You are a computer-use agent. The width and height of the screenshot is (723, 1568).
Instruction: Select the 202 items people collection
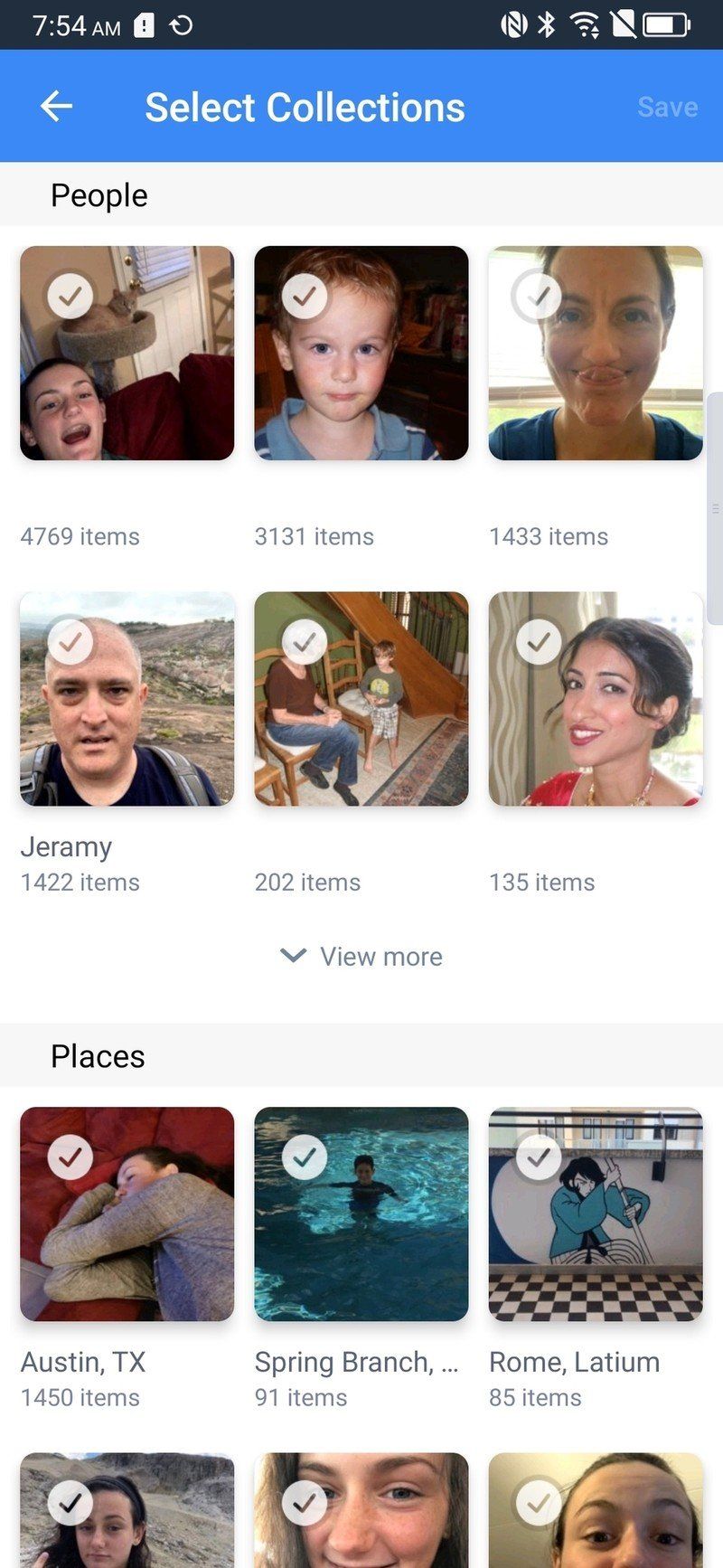point(361,698)
